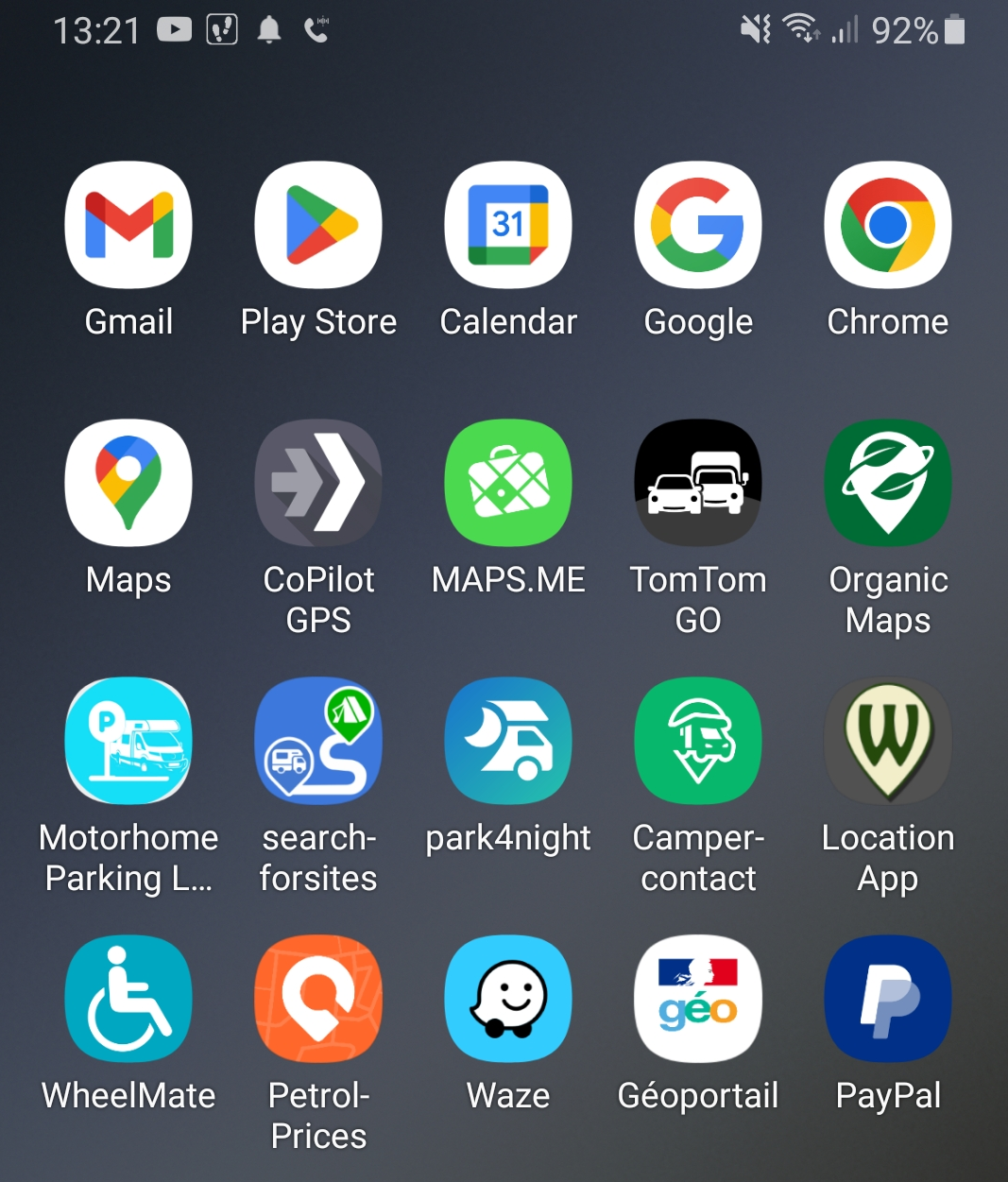Open the Calendar app
This screenshot has height=1182, width=1008.
pos(508,225)
